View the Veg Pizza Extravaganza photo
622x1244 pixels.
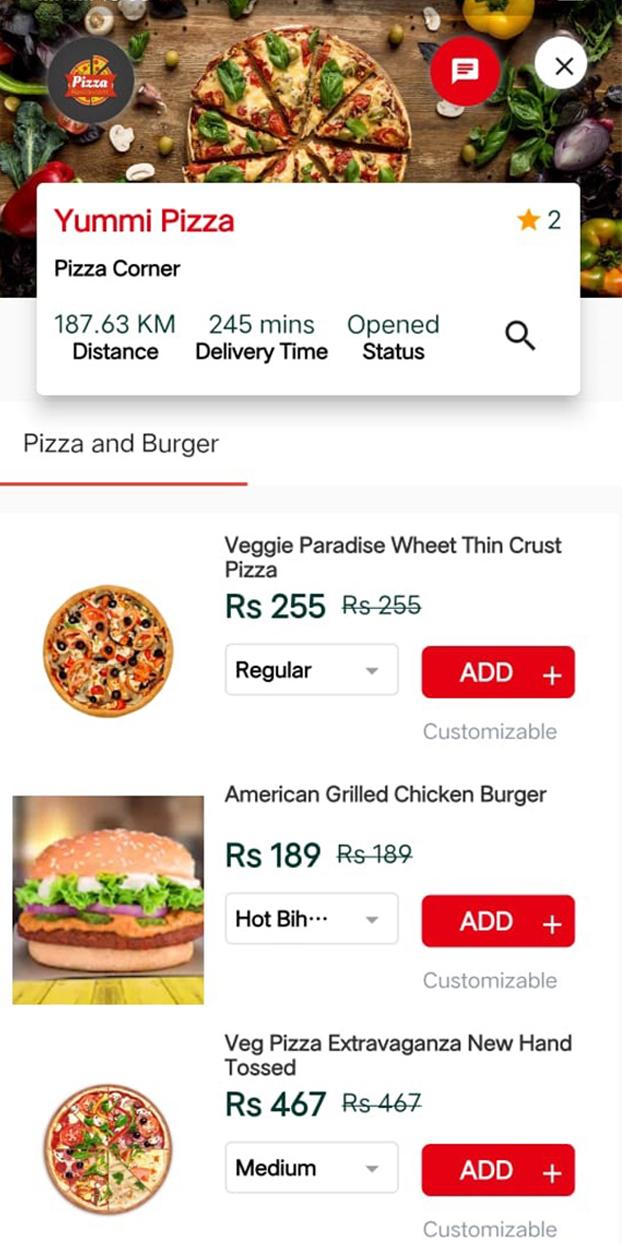pyautogui.click(x=108, y=1149)
